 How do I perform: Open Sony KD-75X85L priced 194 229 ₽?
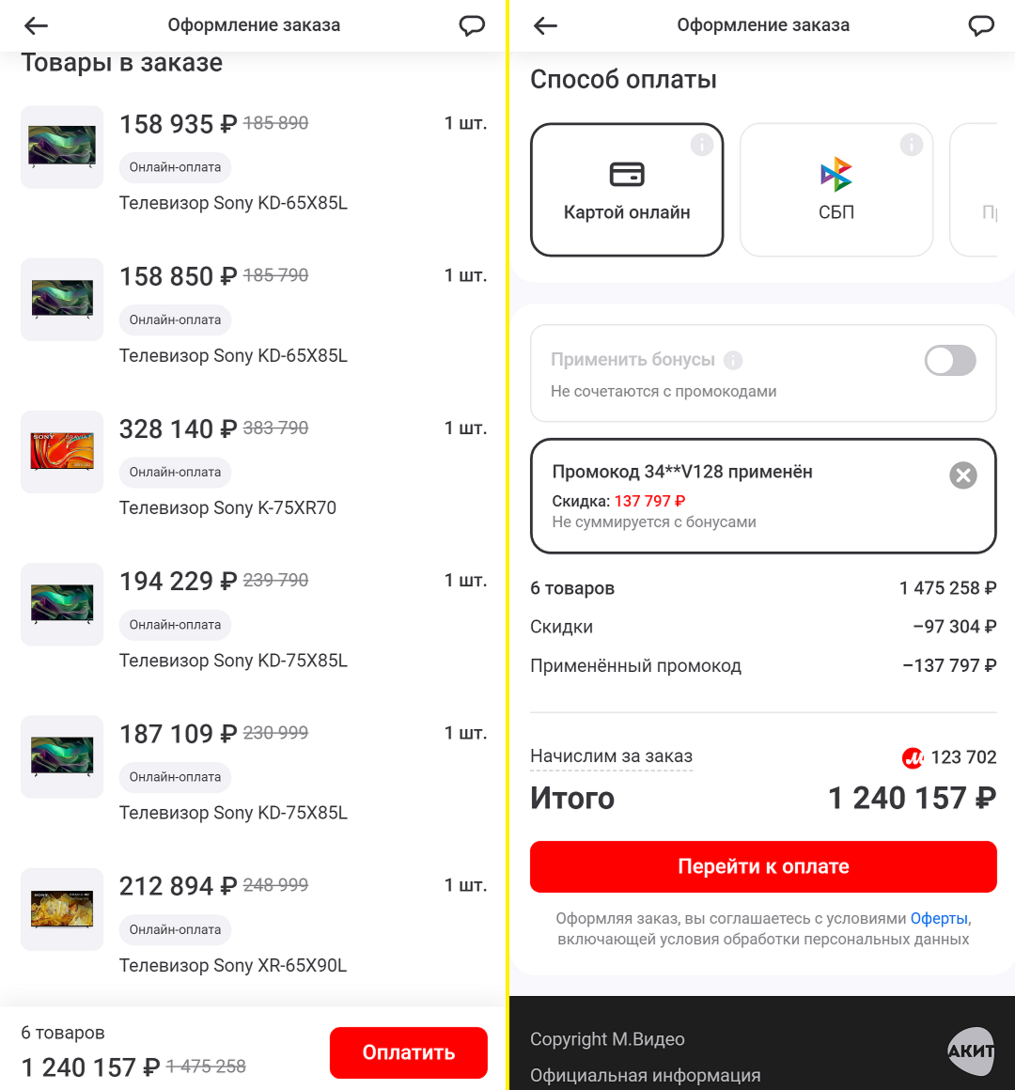[x=233, y=661]
